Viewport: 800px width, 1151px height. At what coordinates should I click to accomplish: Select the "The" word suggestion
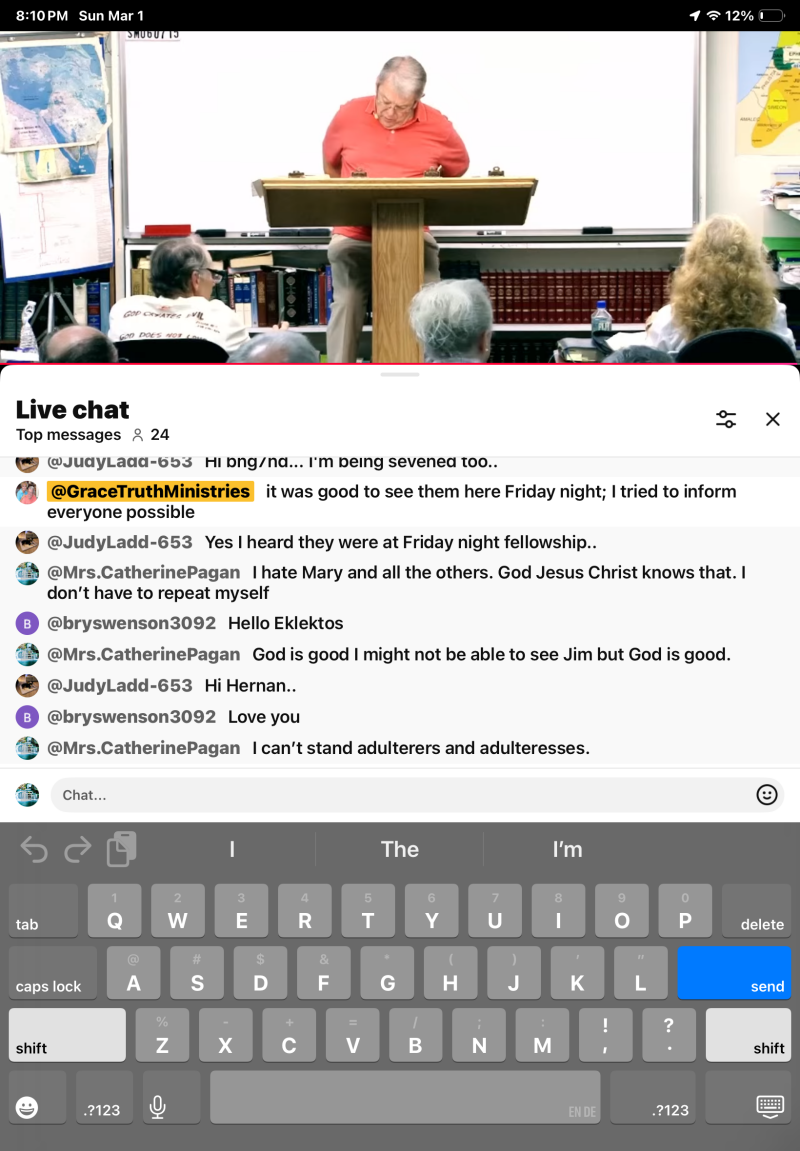(399, 849)
